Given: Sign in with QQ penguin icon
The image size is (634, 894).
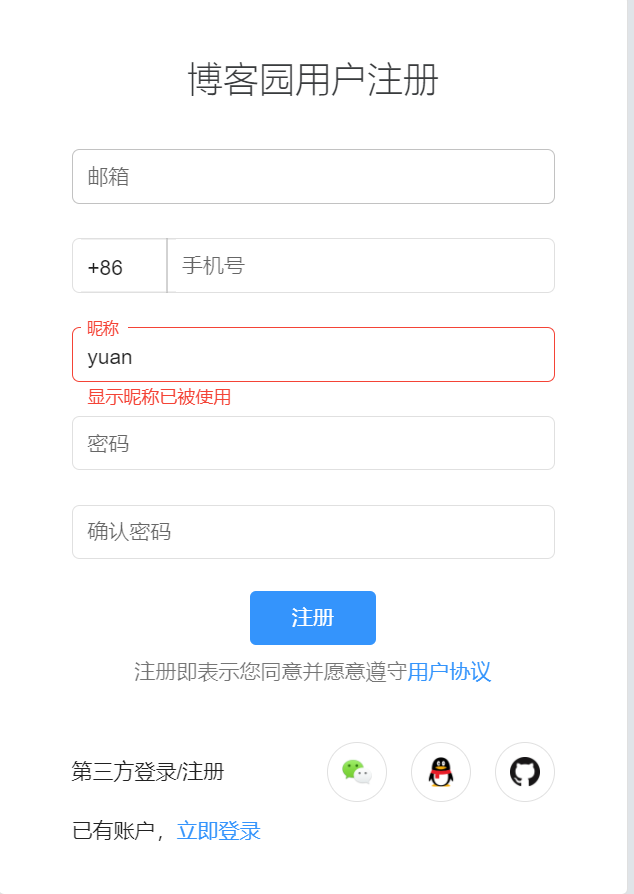Looking at the screenshot, I should 441,772.
